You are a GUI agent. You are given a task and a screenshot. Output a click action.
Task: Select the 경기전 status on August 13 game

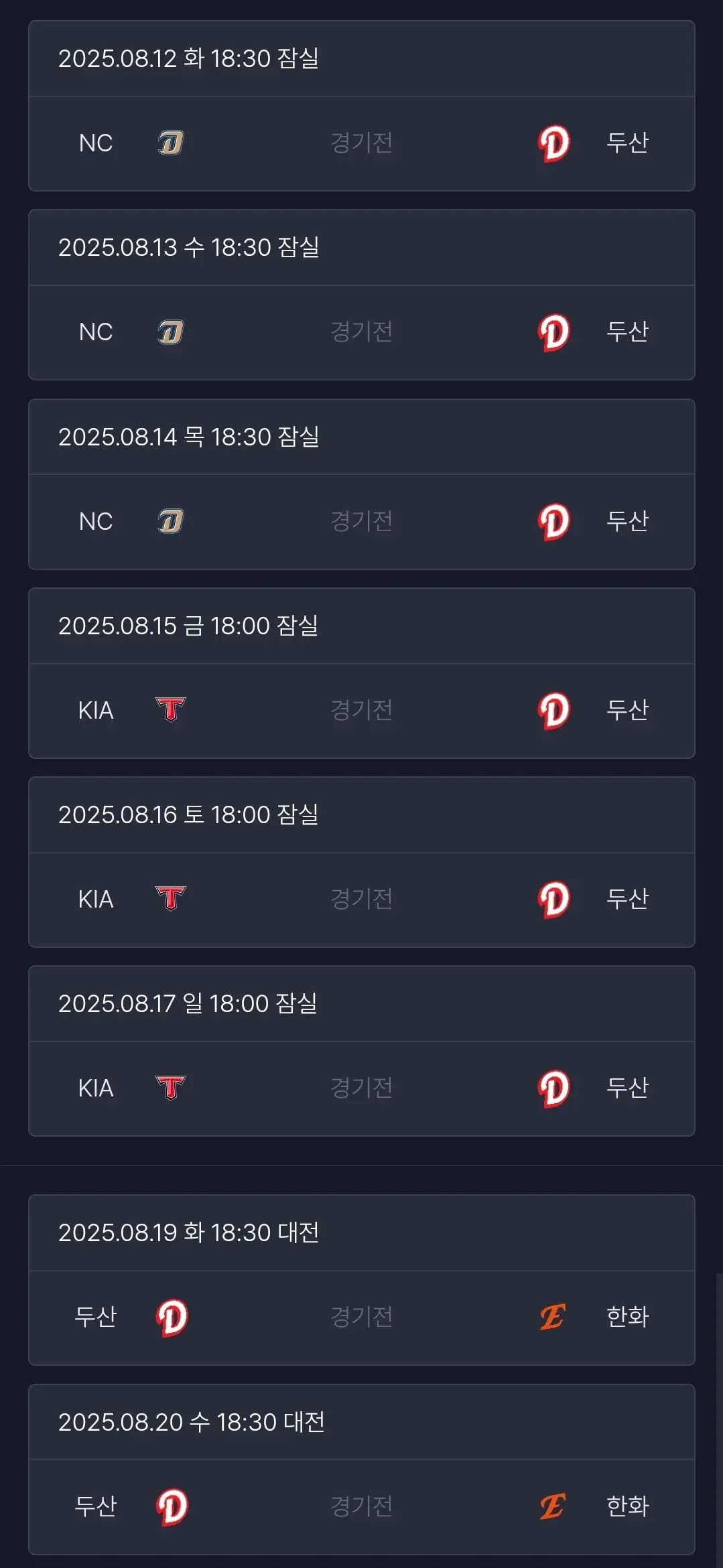(361, 332)
